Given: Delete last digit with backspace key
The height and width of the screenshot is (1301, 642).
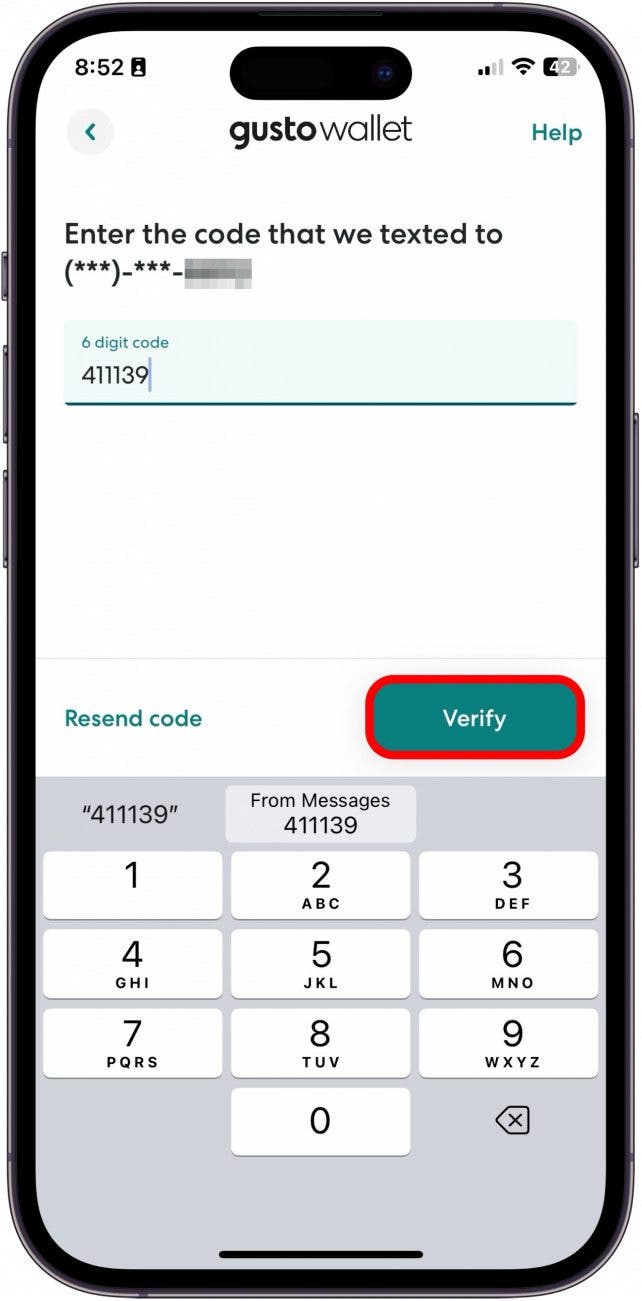Looking at the screenshot, I should tap(511, 1121).
